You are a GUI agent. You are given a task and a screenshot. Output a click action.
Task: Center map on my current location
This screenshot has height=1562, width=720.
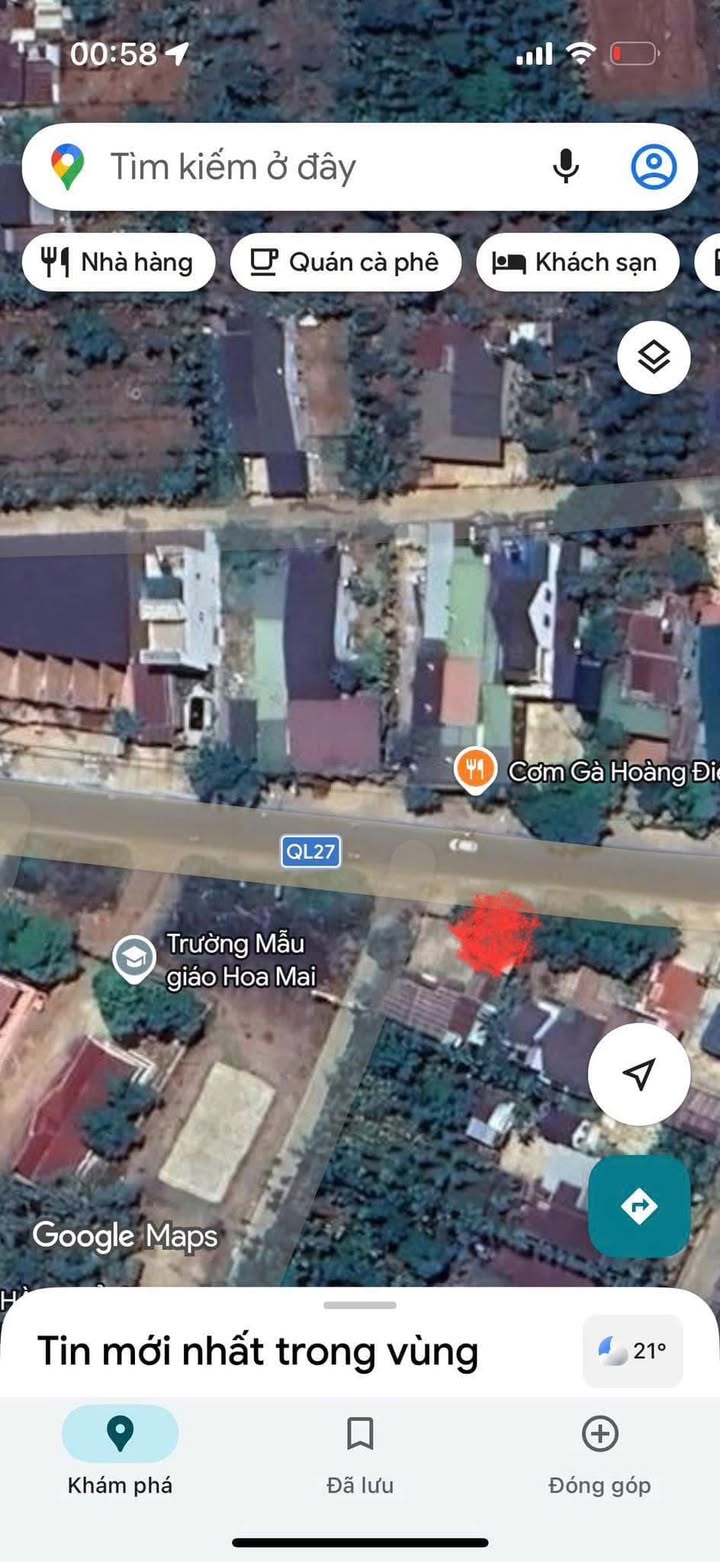click(x=639, y=1074)
